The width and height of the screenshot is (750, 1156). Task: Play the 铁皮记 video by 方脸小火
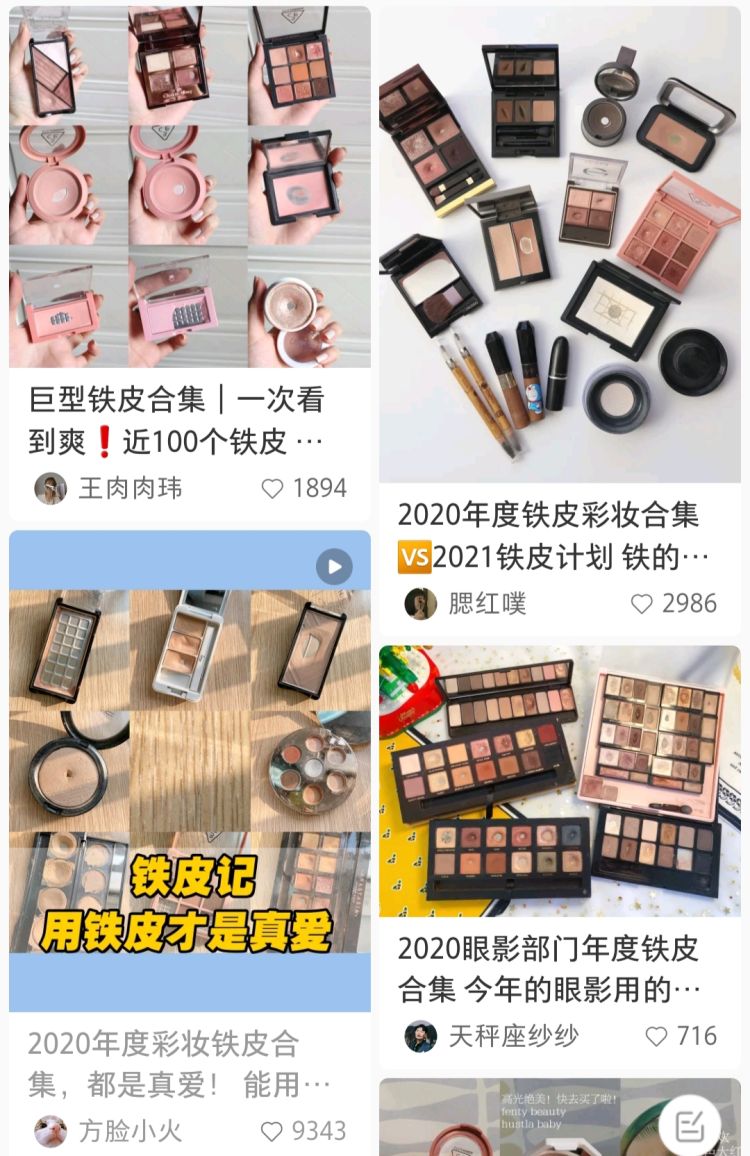point(189,770)
